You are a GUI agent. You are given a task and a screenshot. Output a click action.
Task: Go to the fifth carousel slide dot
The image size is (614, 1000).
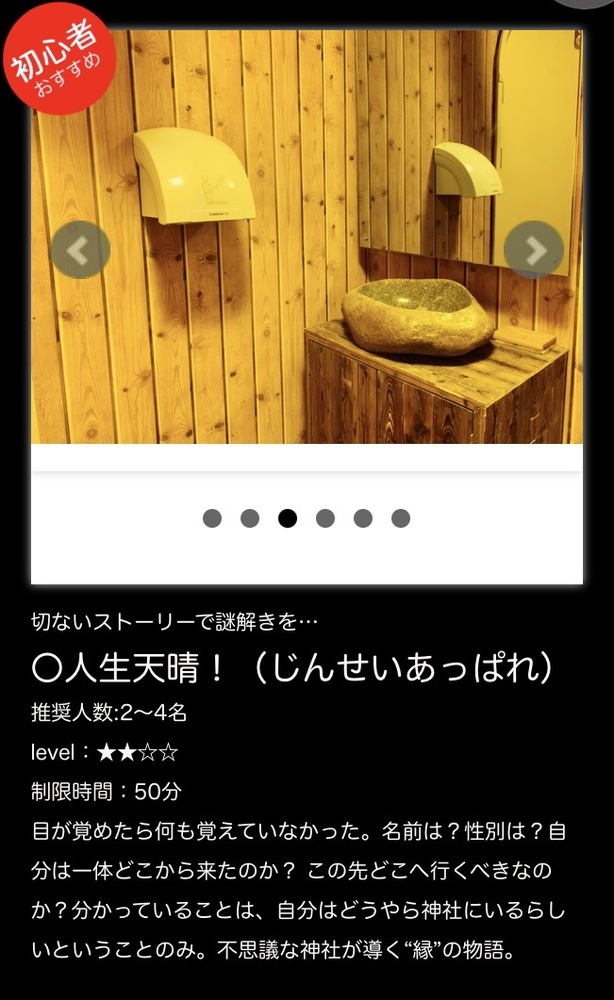click(363, 518)
